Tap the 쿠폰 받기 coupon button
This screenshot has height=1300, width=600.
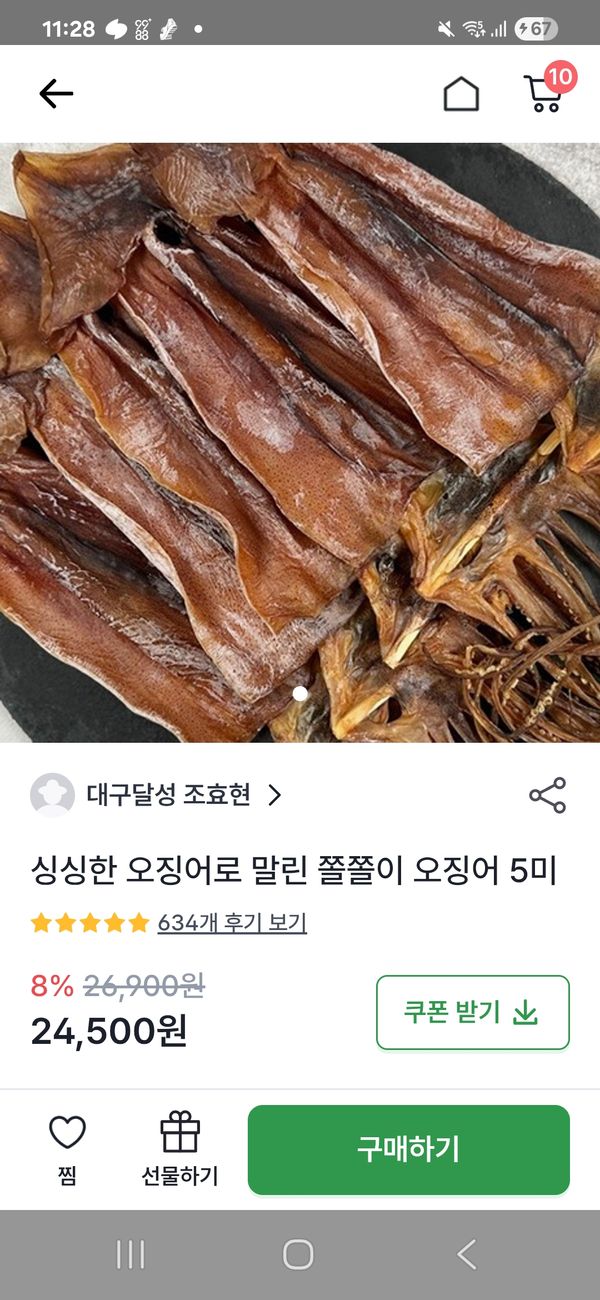coord(472,1012)
